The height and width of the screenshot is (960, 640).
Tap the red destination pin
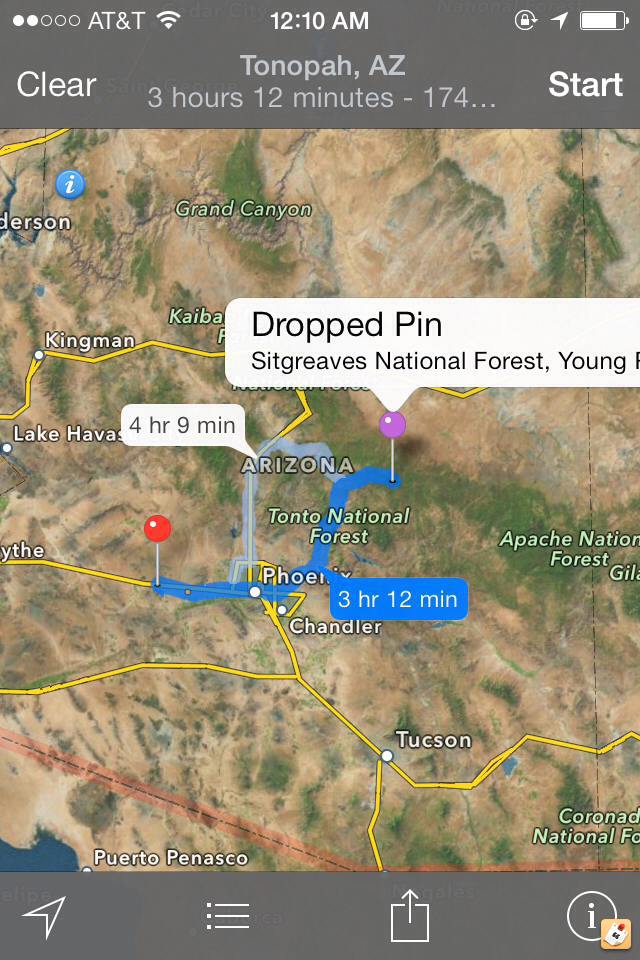pos(157,529)
